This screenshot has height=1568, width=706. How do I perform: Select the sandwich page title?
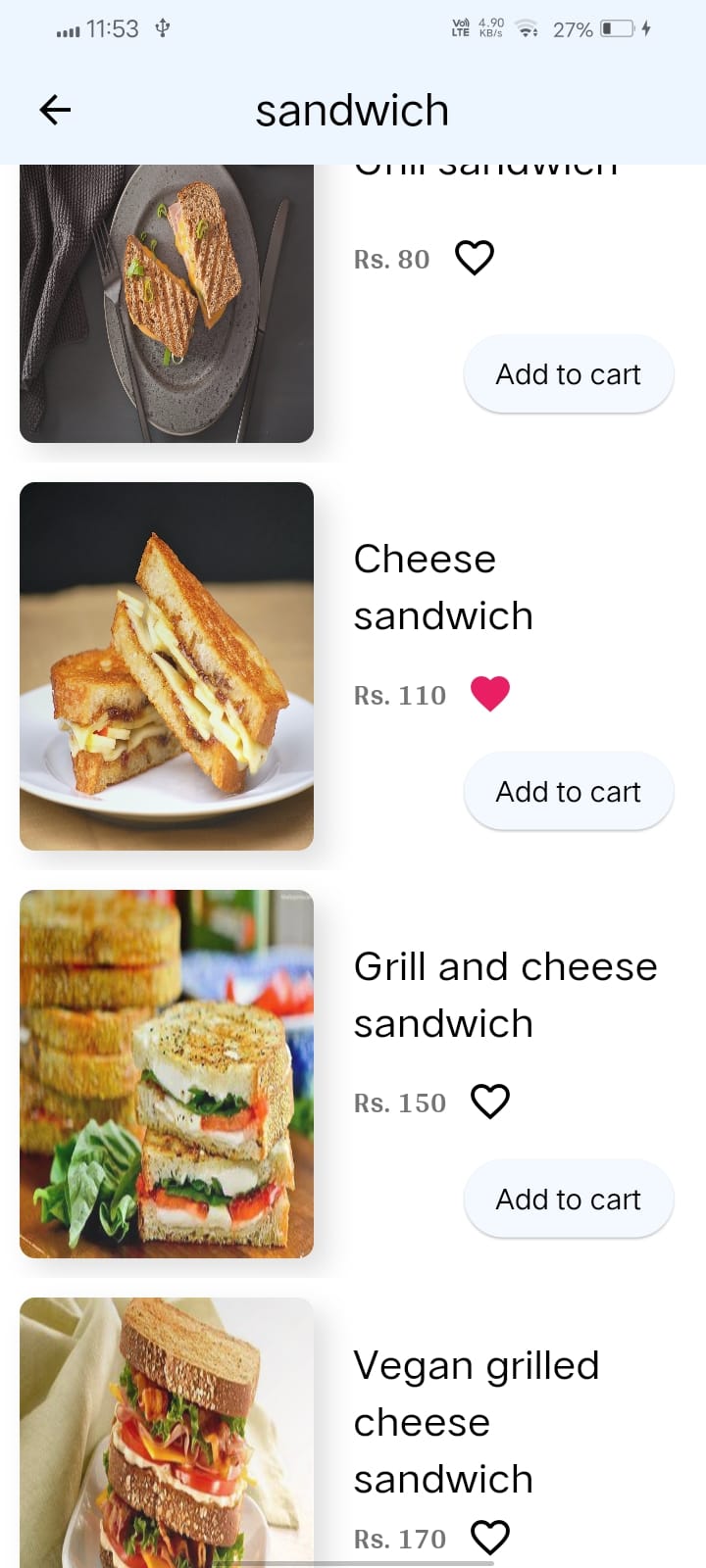351,109
